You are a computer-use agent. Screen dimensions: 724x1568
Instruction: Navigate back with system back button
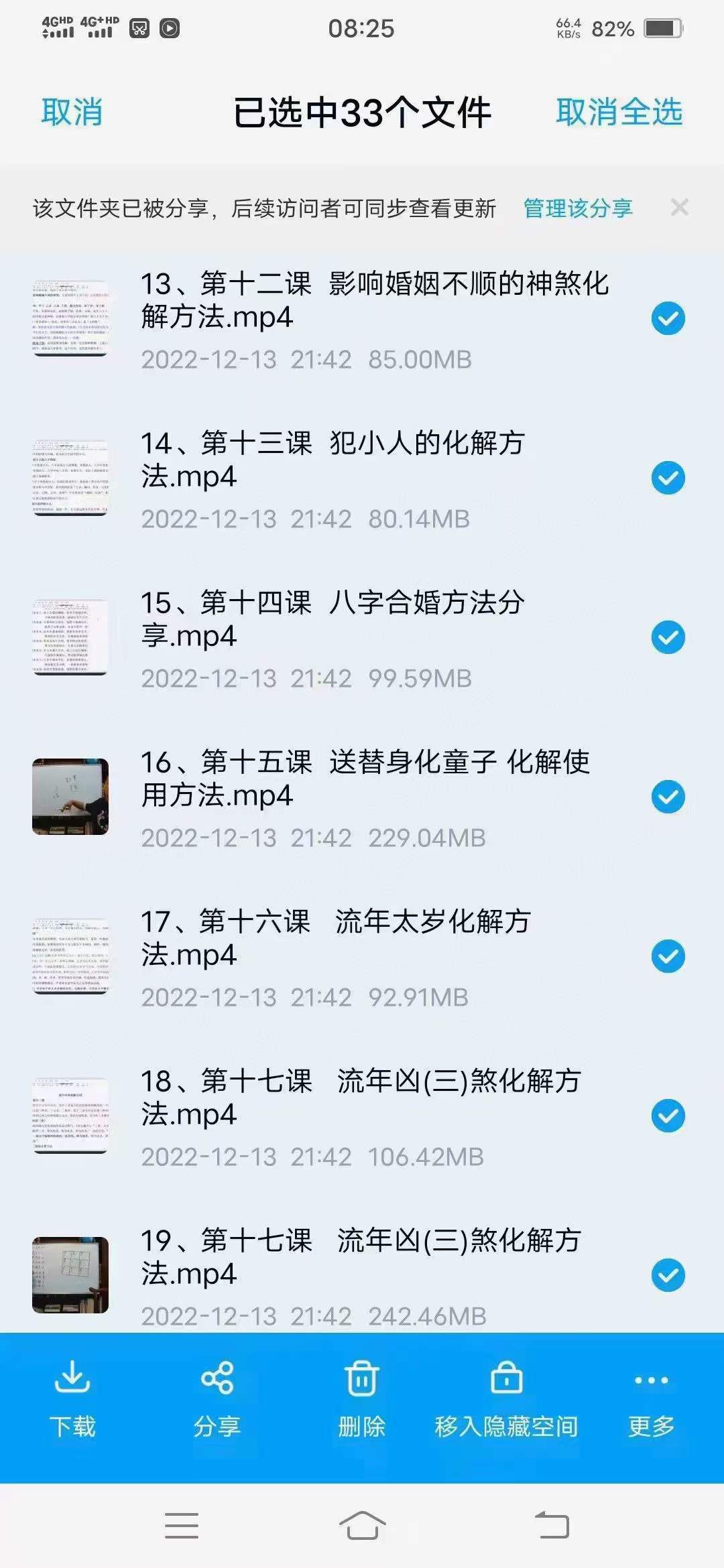[x=552, y=1526]
